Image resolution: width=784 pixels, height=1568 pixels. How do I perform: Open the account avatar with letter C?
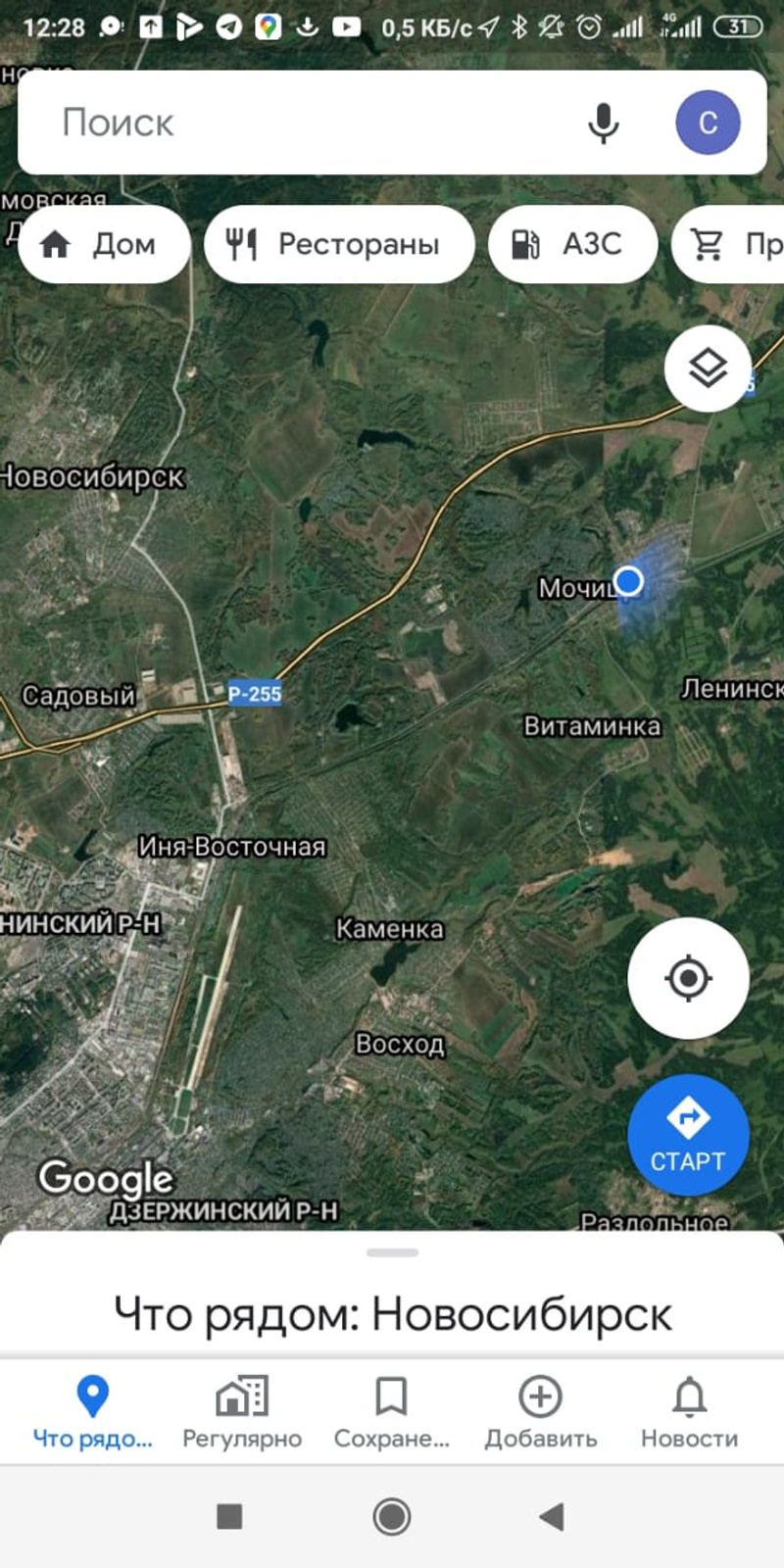click(708, 122)
